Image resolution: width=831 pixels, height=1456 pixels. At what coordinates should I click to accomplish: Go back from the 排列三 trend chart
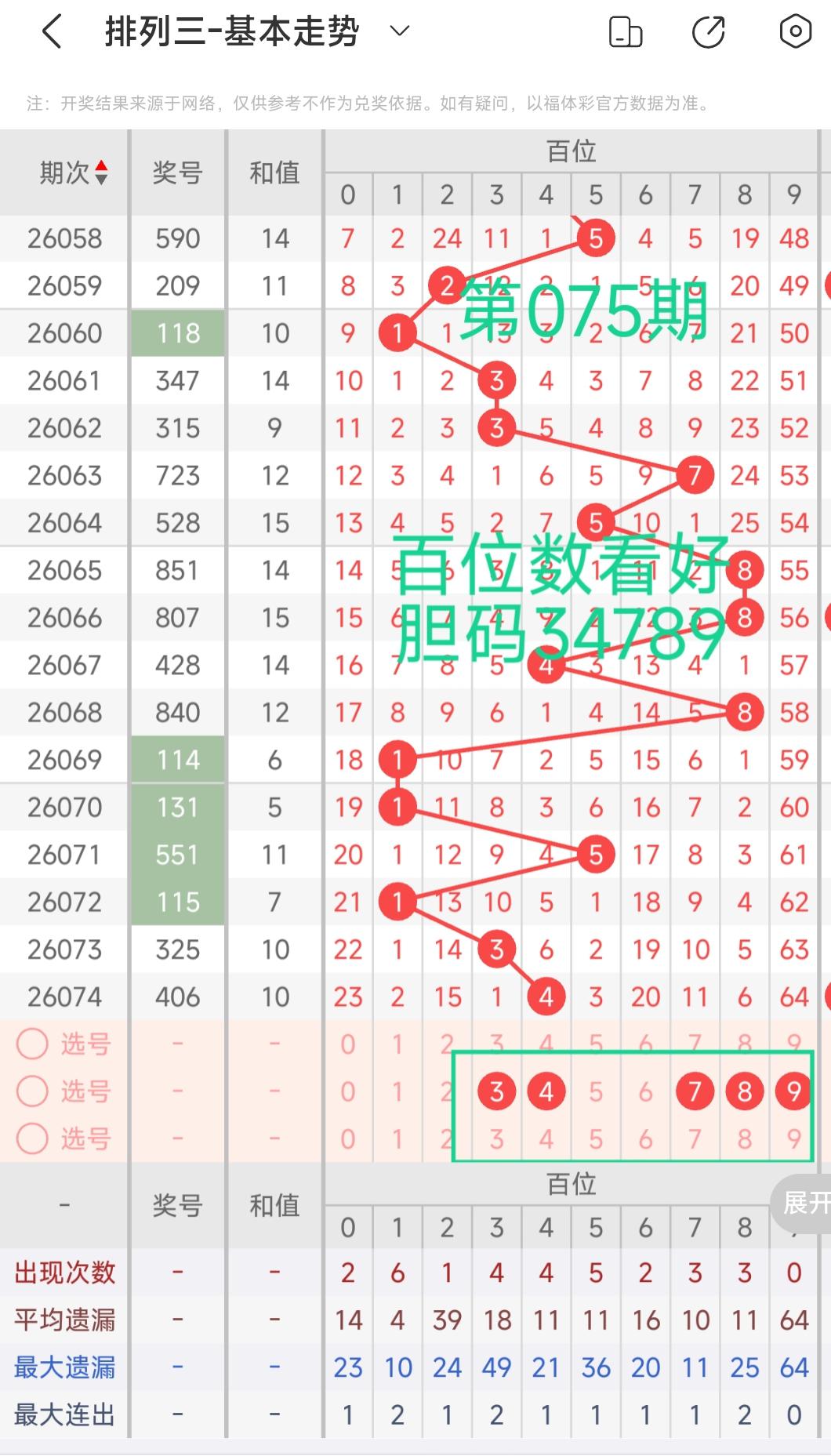(52, 32)
